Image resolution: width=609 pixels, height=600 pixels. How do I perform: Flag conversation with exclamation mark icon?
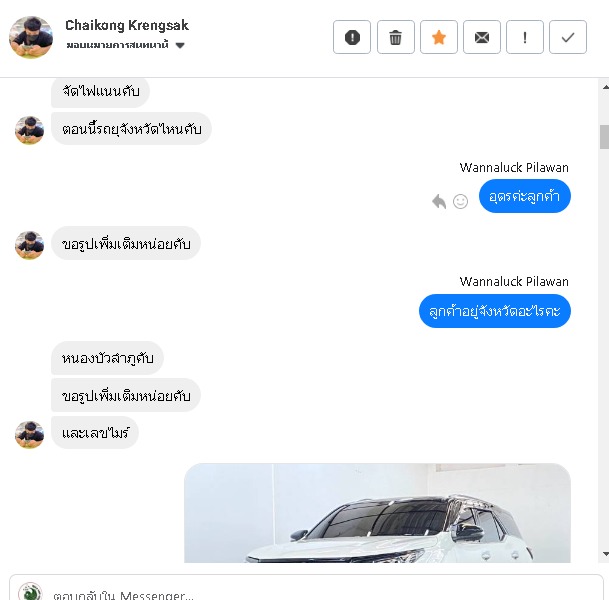pyautogui.click(x=525, y=38)
